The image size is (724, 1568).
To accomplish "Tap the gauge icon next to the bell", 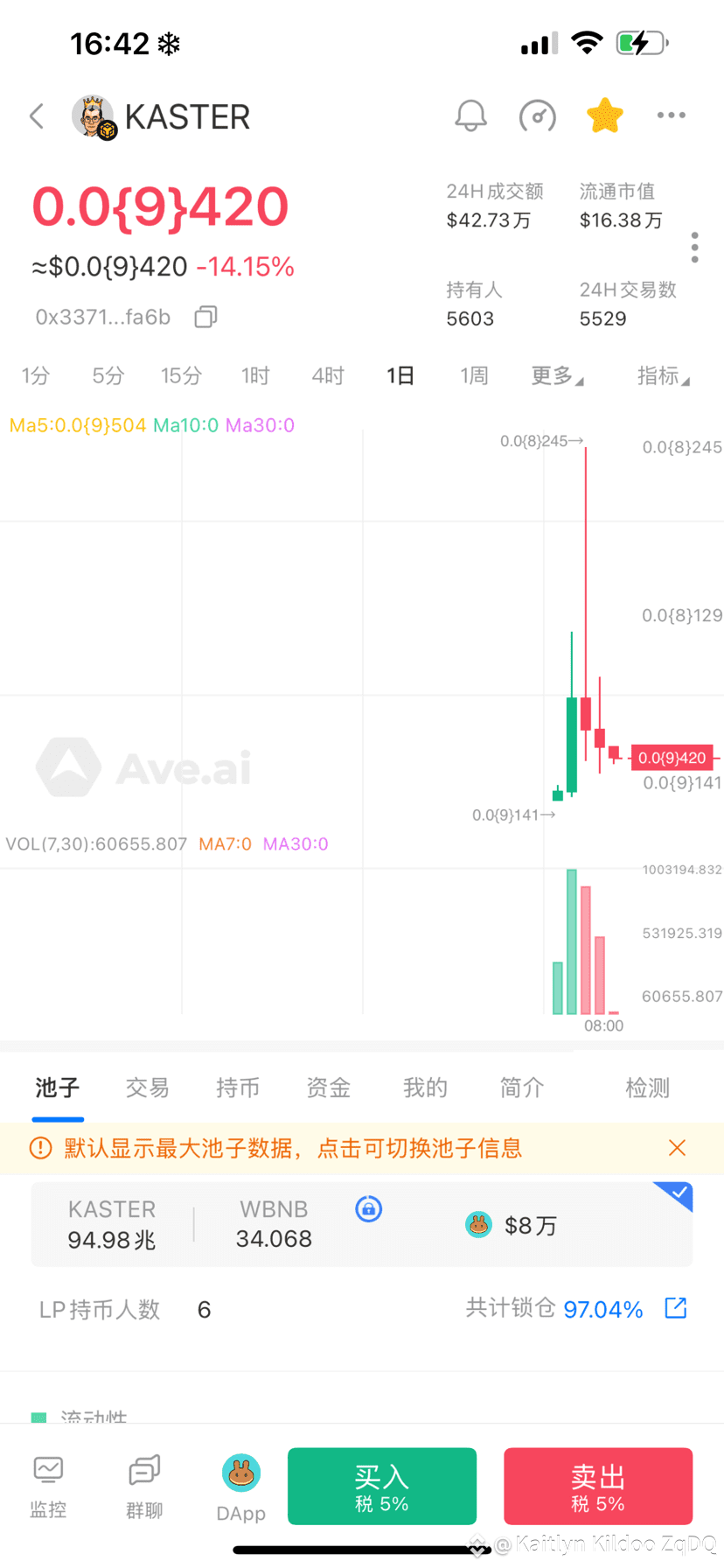I will tap(537, 115).
